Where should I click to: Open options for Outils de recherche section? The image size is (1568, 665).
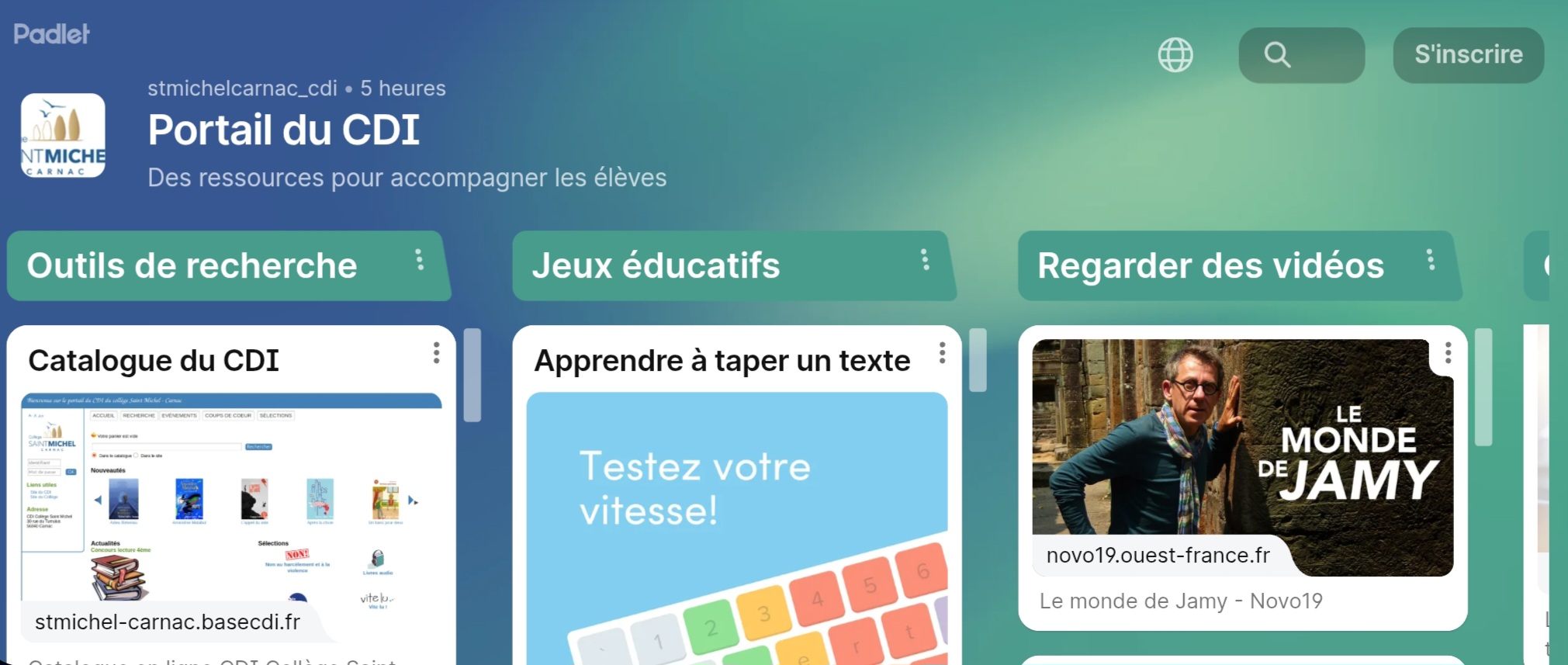[x=419, y=260]
